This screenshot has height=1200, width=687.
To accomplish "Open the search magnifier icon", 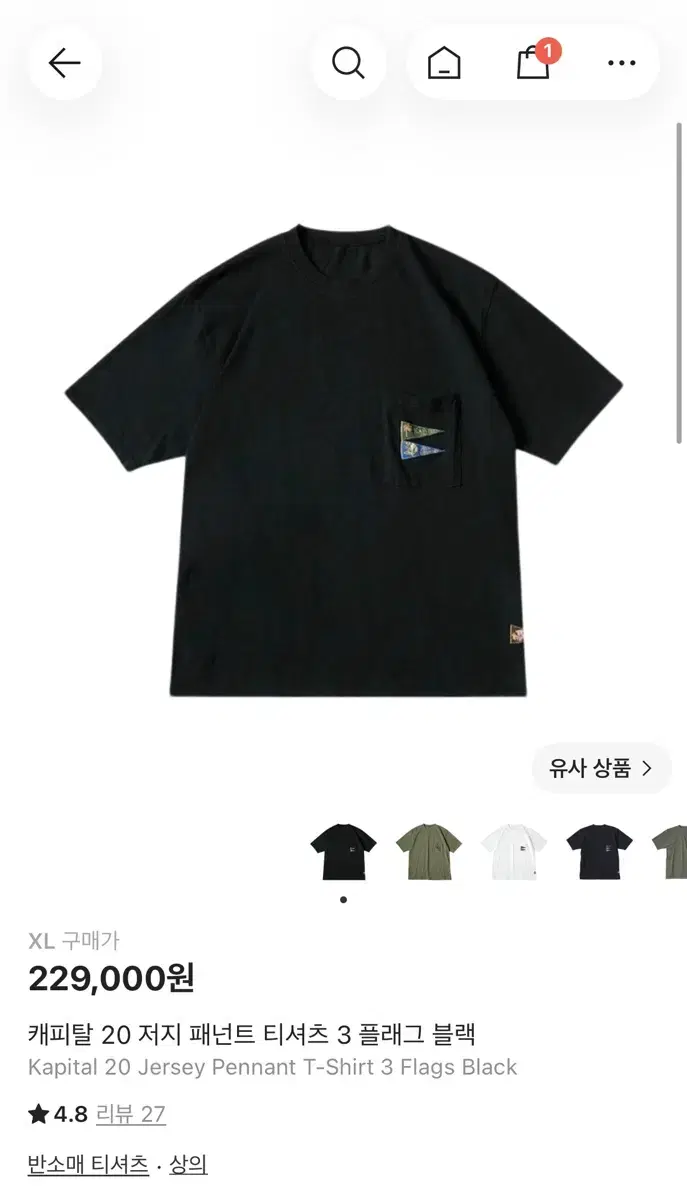I will 348,63.
